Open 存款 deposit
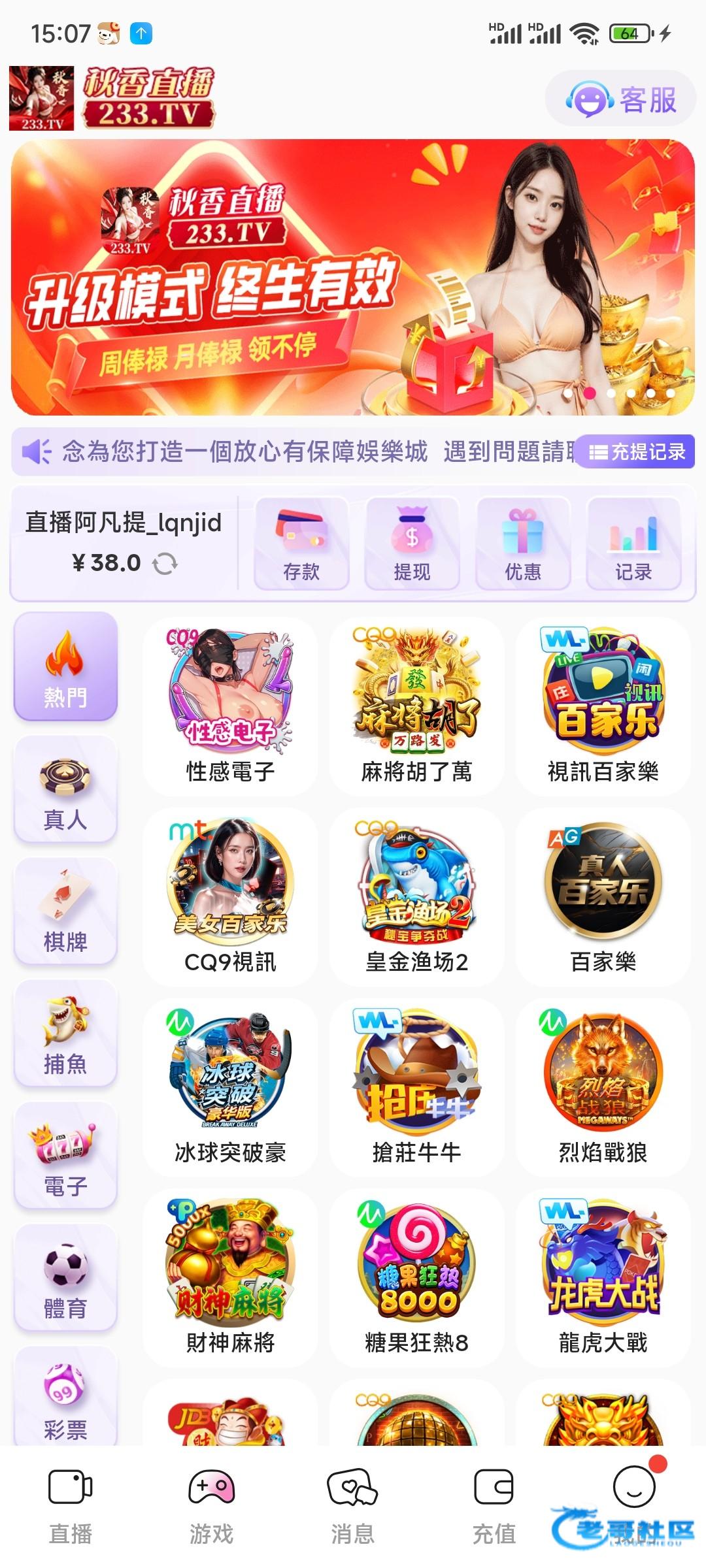This screenshot has width=706, height=1568. click(301, 544)
